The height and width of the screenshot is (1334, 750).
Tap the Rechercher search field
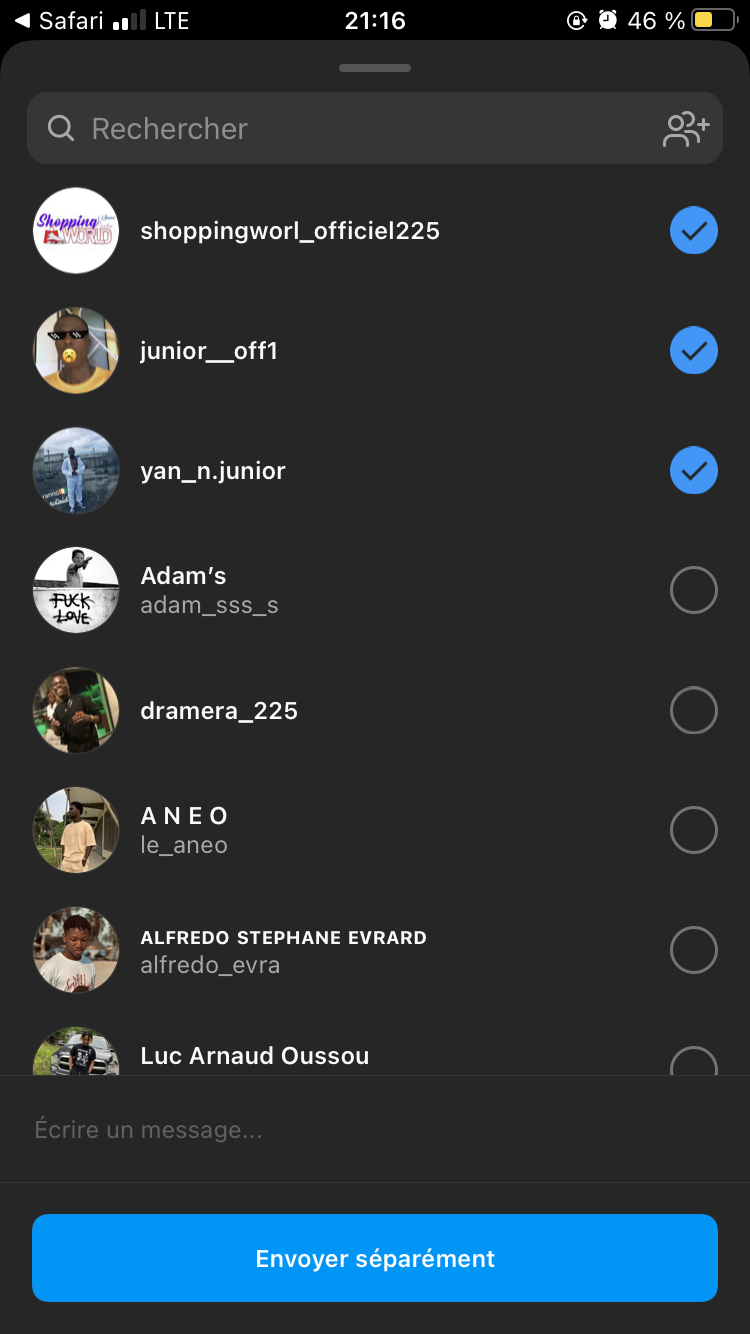tap(350, 129)
